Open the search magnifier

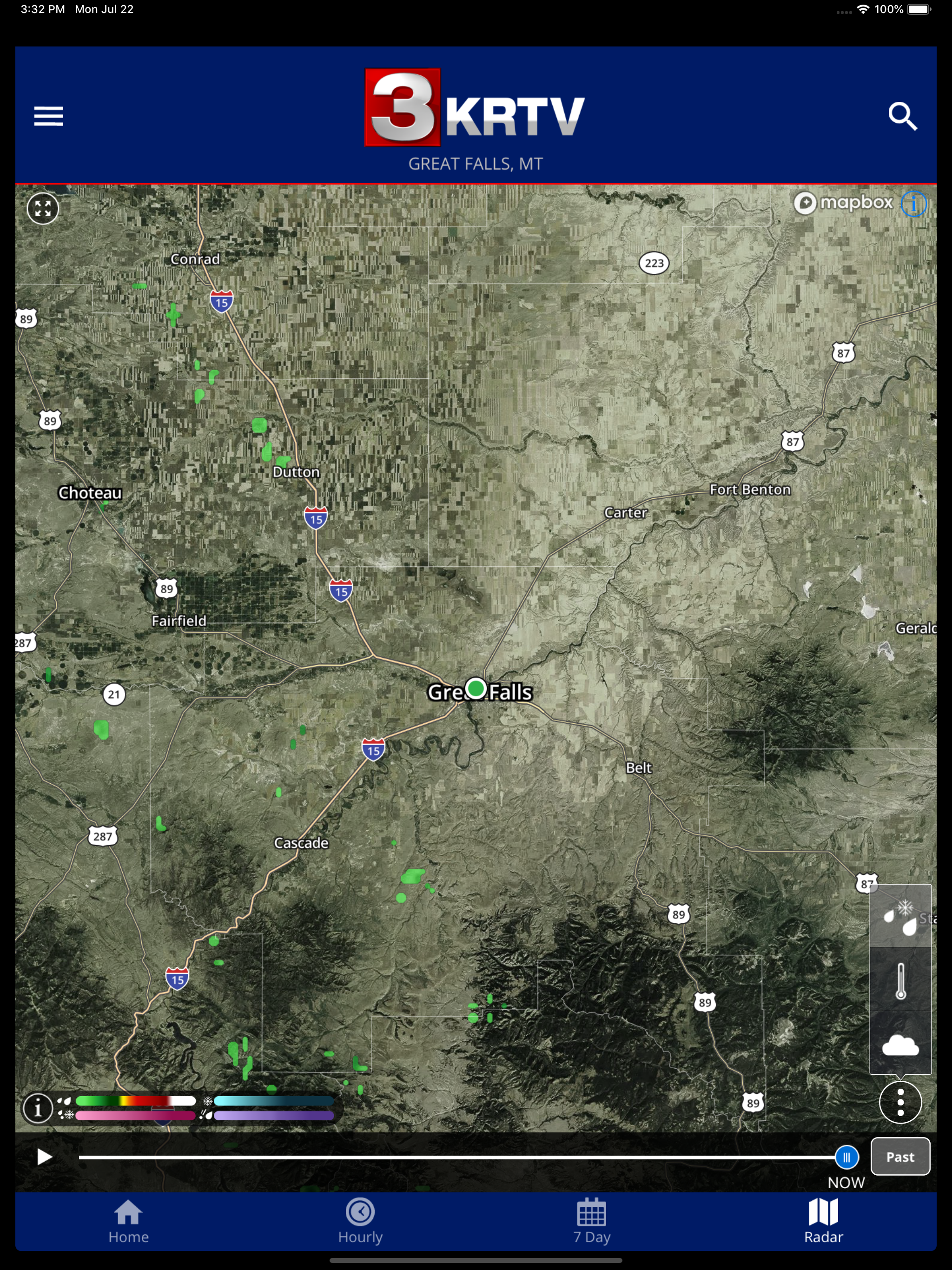pos(902,117)
